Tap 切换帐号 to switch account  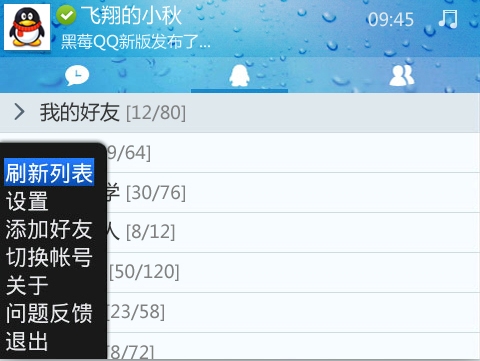coord(49,257)
